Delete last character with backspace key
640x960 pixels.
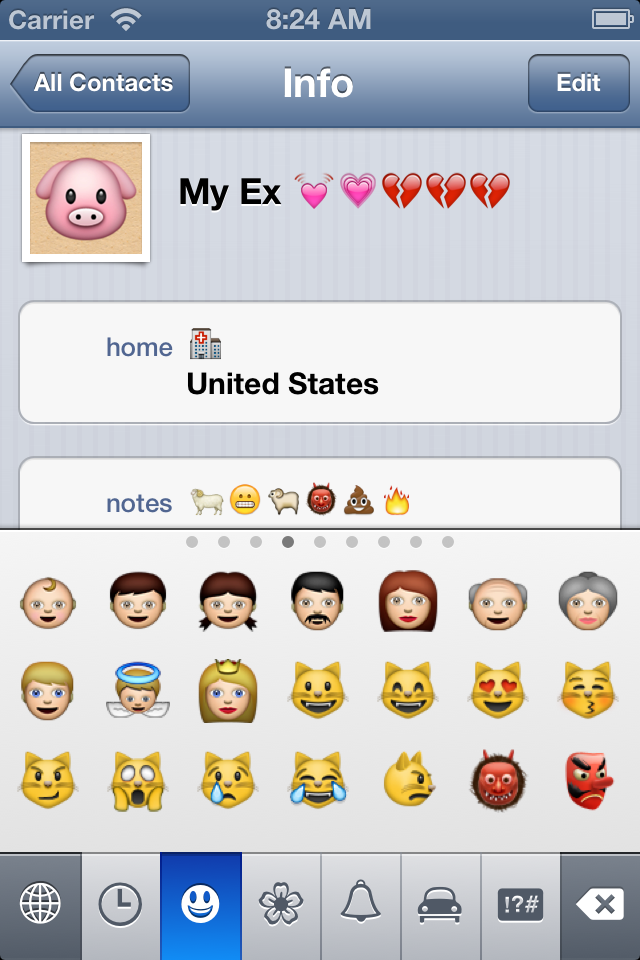600,906
